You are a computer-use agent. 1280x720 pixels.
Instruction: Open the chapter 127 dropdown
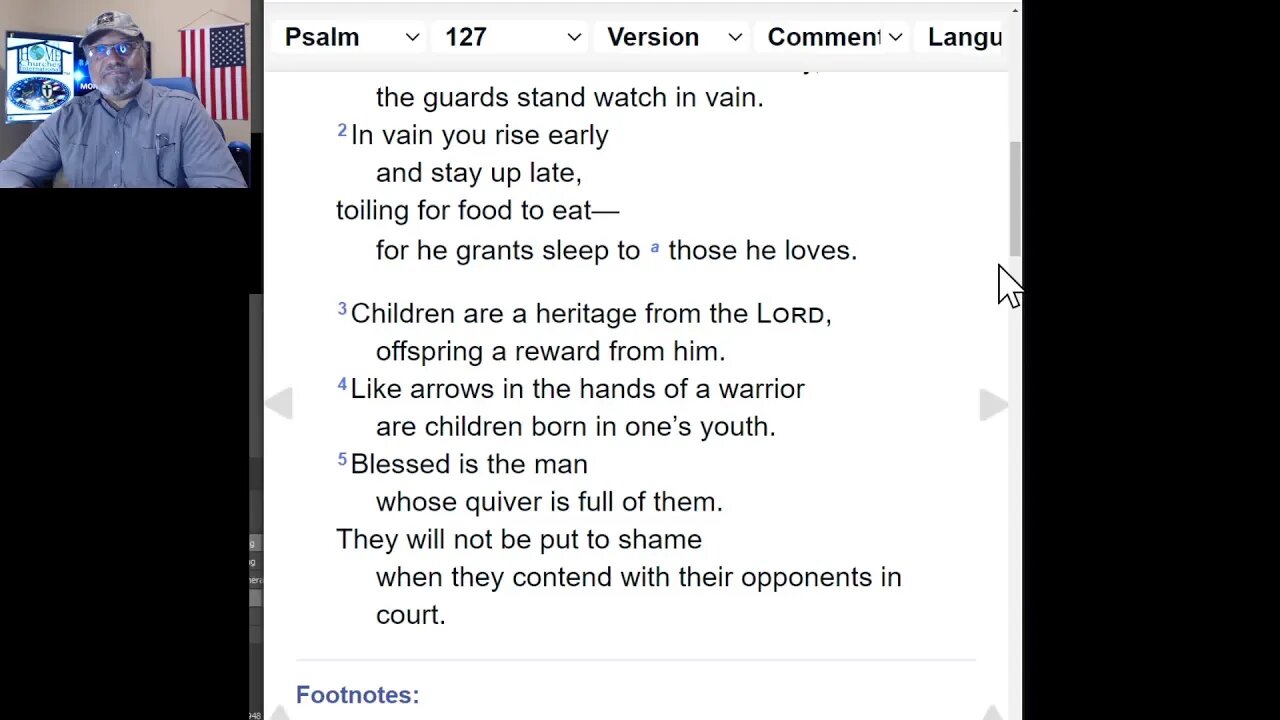pos(511,37)
